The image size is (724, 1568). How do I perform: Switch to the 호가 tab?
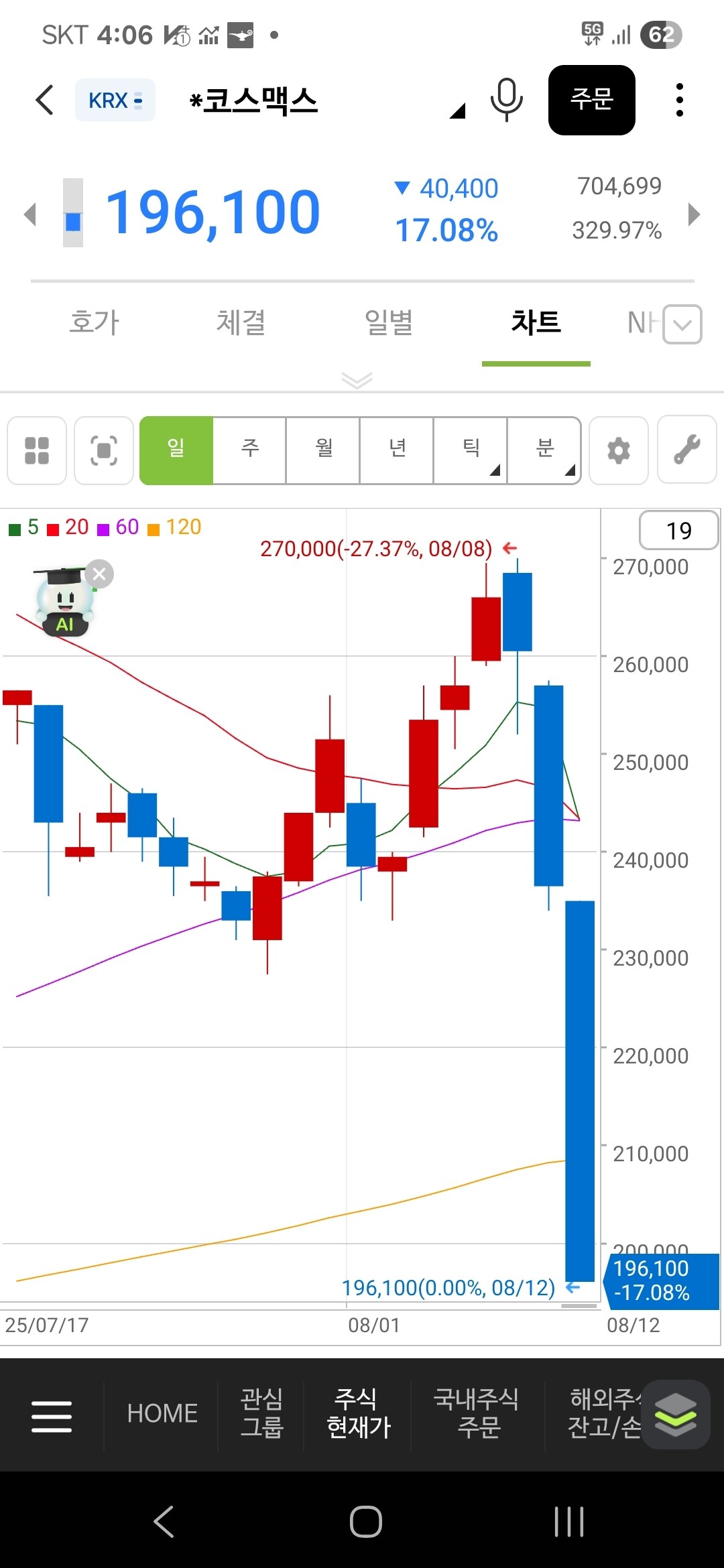point(95,323)
